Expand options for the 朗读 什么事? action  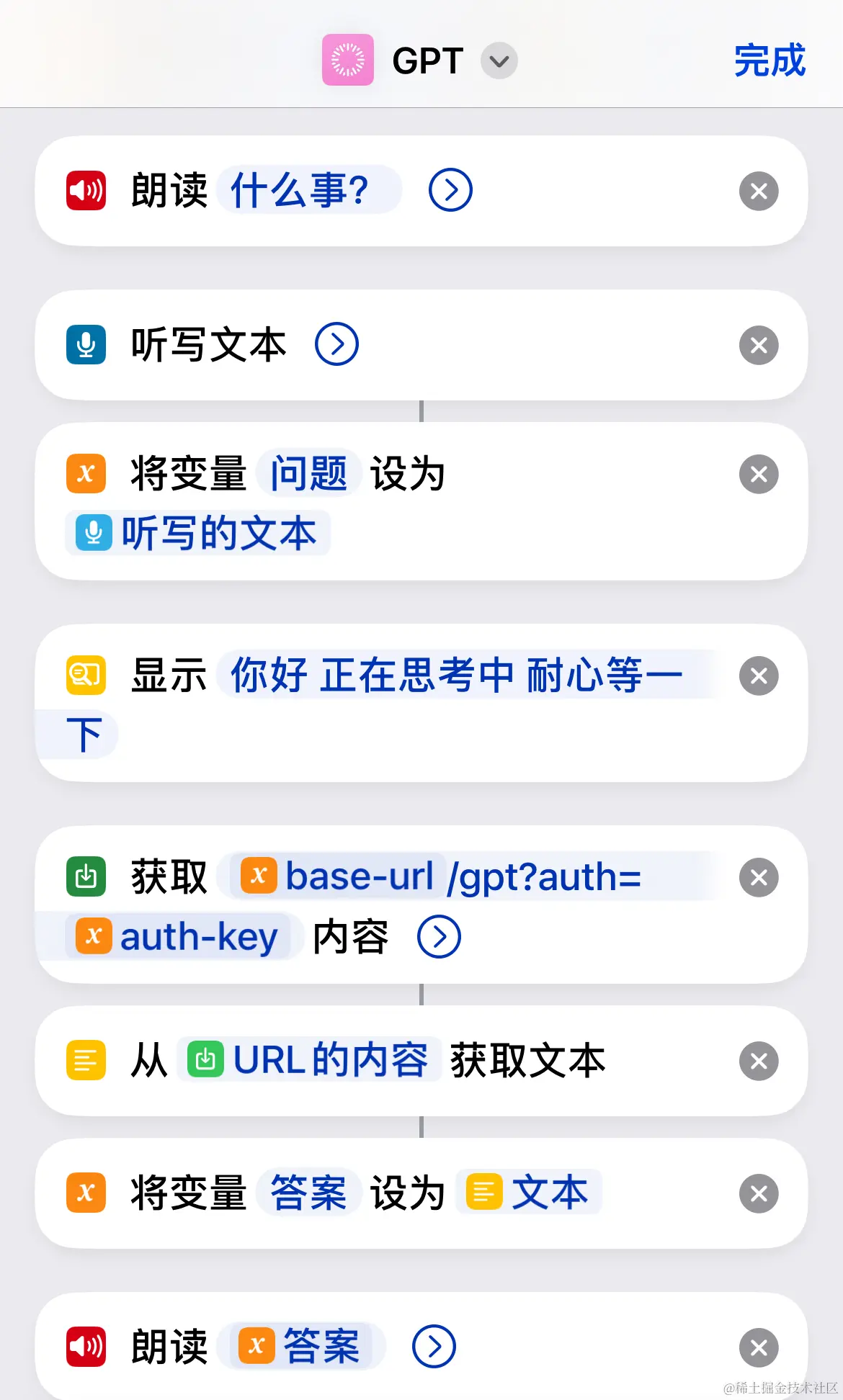(450, 191)
